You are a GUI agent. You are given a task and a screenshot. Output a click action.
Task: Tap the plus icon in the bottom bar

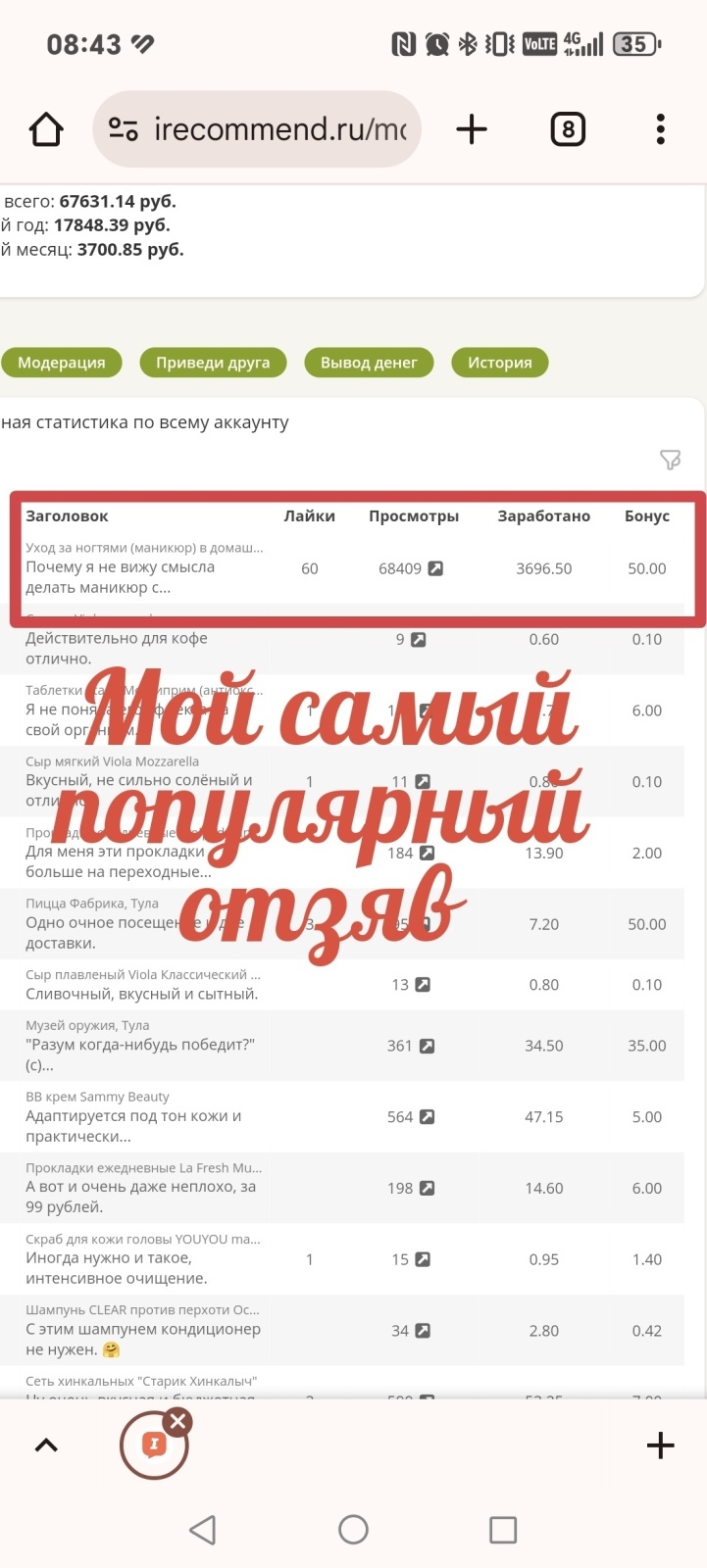(x=660, y=1445)
